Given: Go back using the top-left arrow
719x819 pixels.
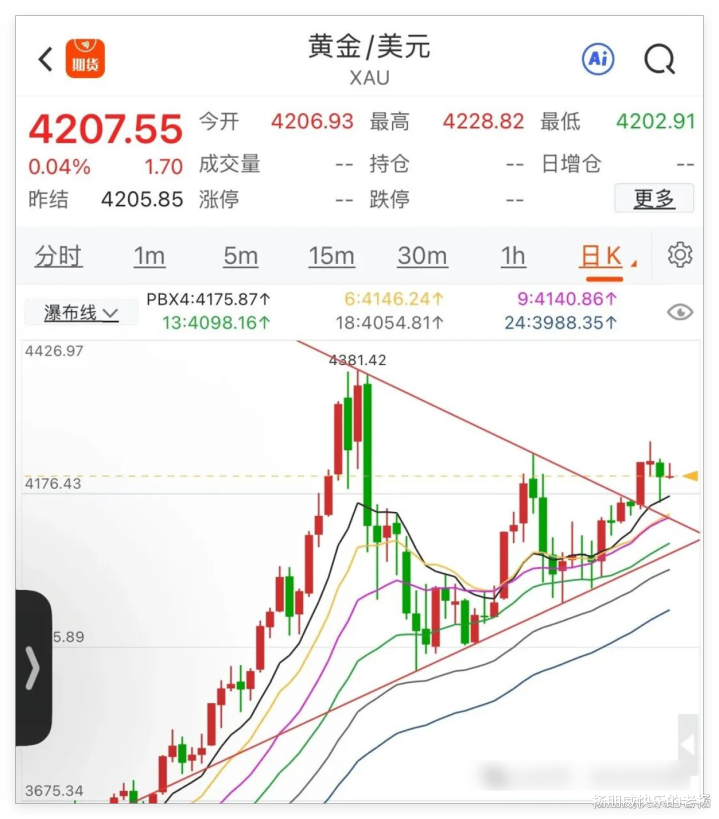Looking at the screenshot, I should point(45,60).
